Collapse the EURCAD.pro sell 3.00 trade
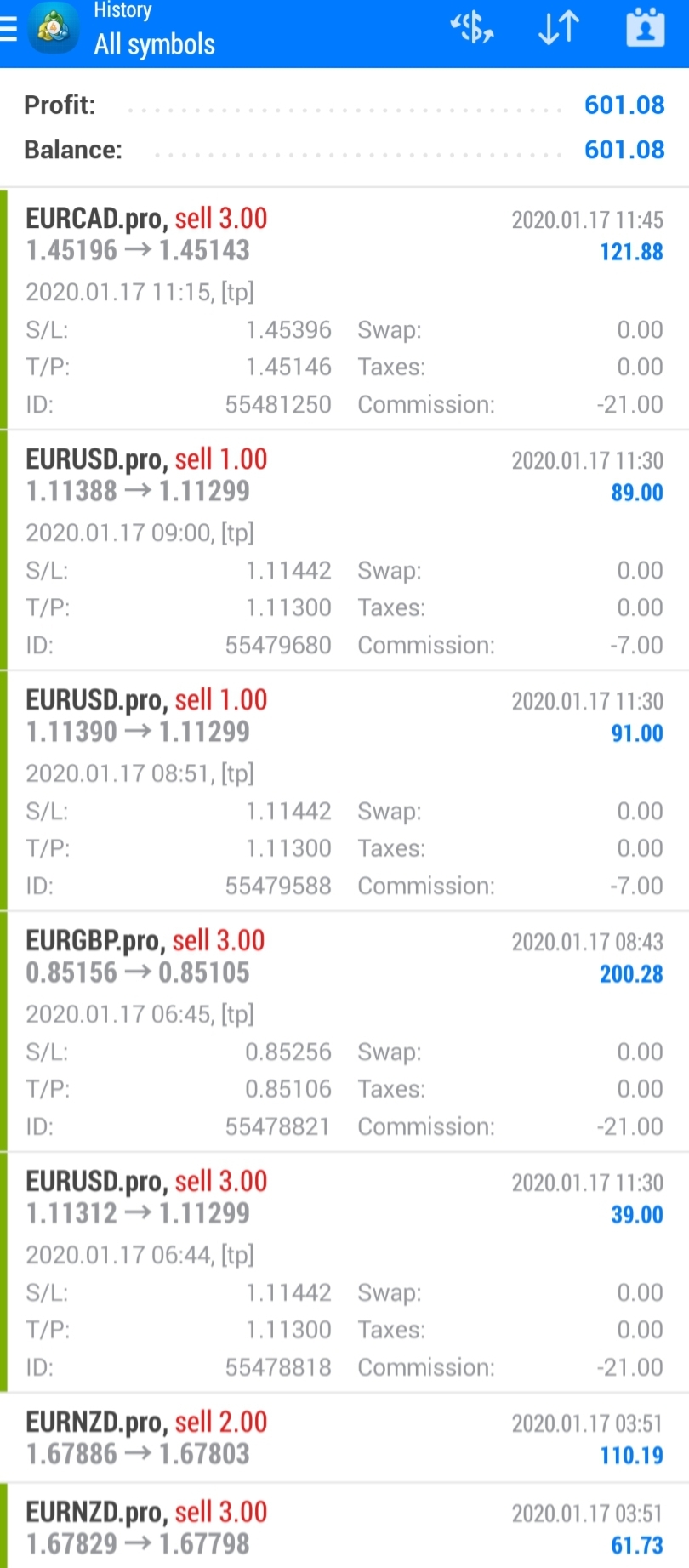The height and width of the screenshot is (1568, 689). click(x=344, y=308)
